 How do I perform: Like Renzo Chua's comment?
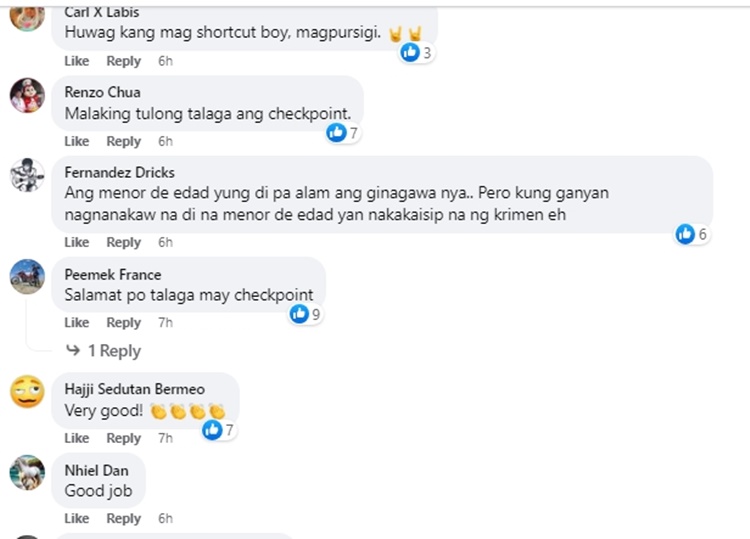point(77,141)
